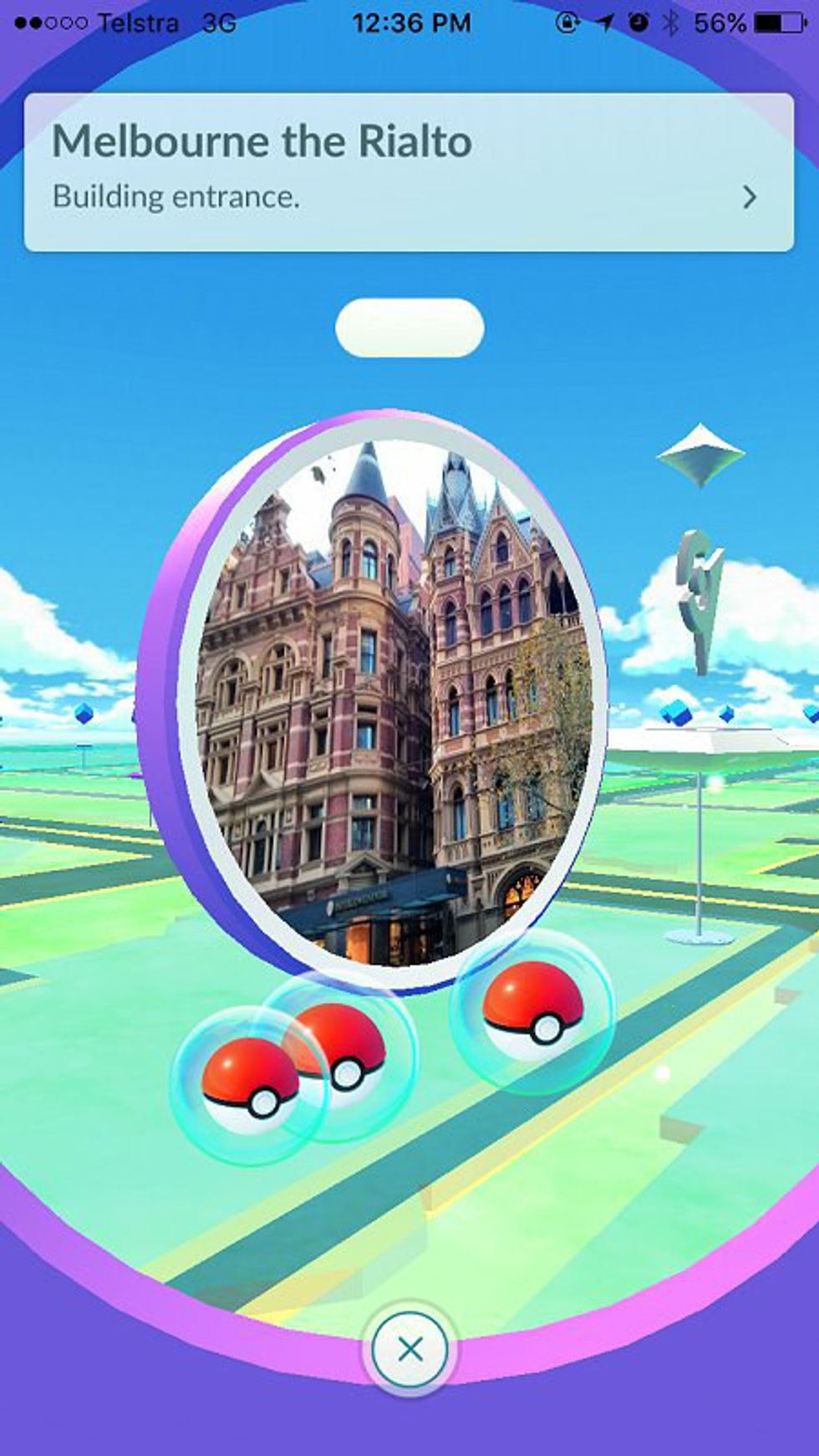Close the PokéStop view
The width and height of the screenshot is (819, 1456).
coord(409,1347)
